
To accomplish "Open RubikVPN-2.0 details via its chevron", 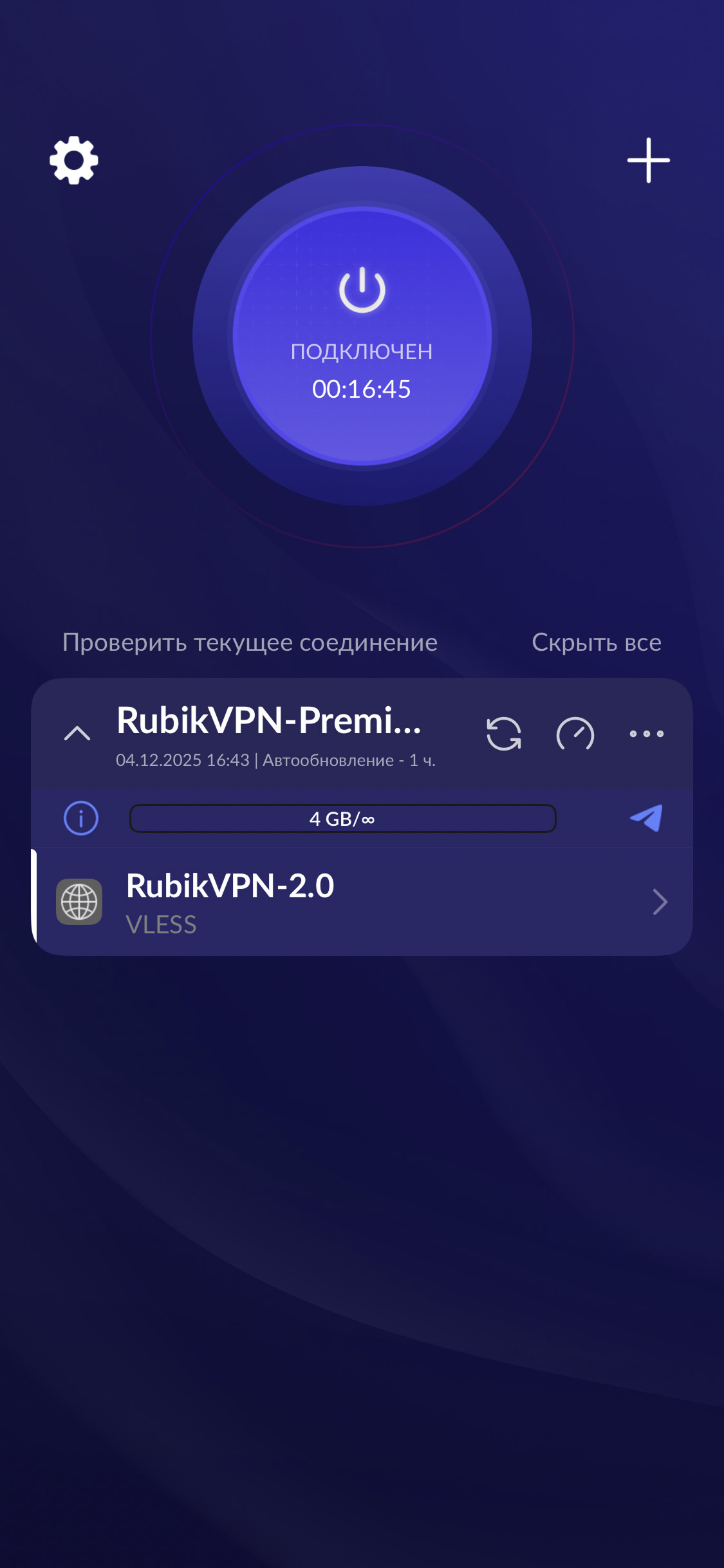I will click(x=660, y=902).
